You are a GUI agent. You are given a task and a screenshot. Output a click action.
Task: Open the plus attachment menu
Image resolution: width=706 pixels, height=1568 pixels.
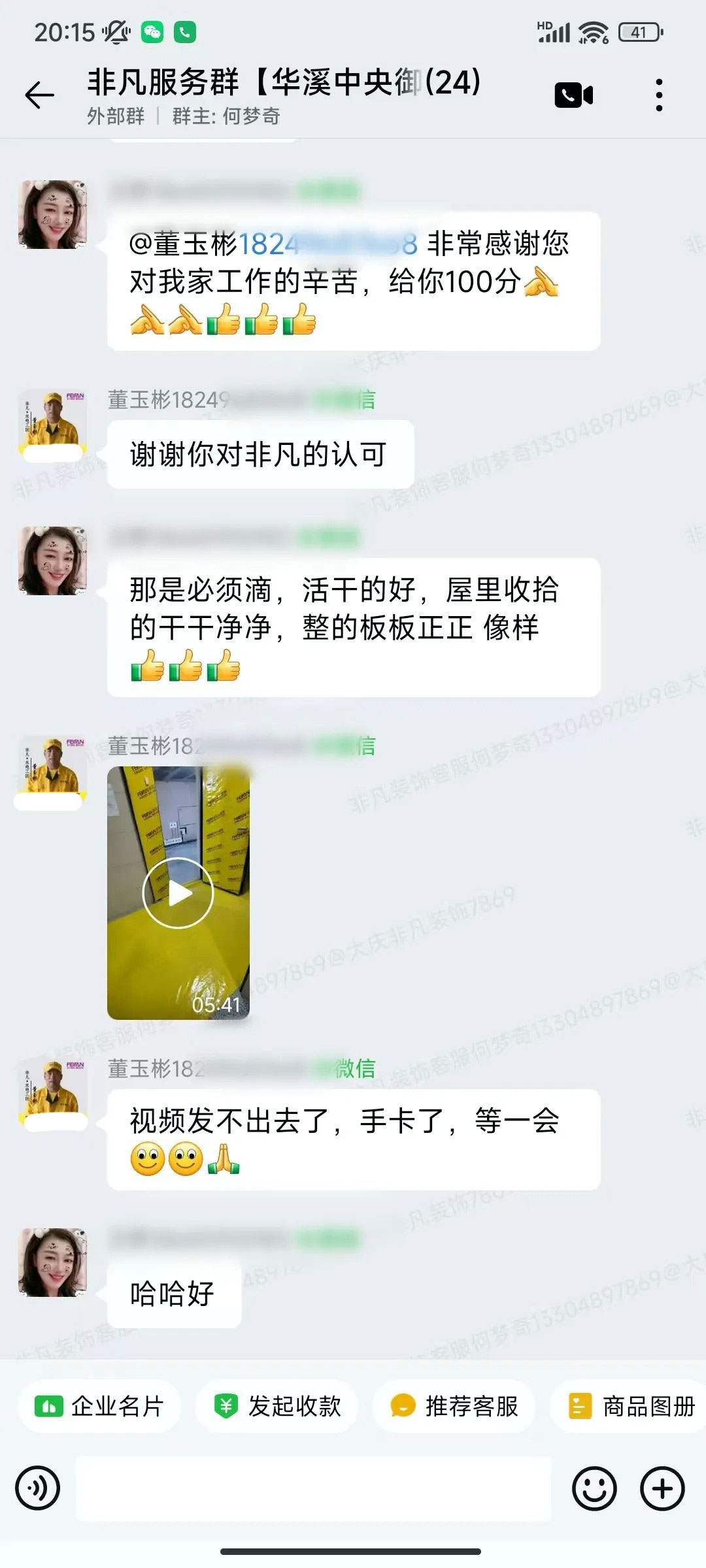pos(662,1489)
